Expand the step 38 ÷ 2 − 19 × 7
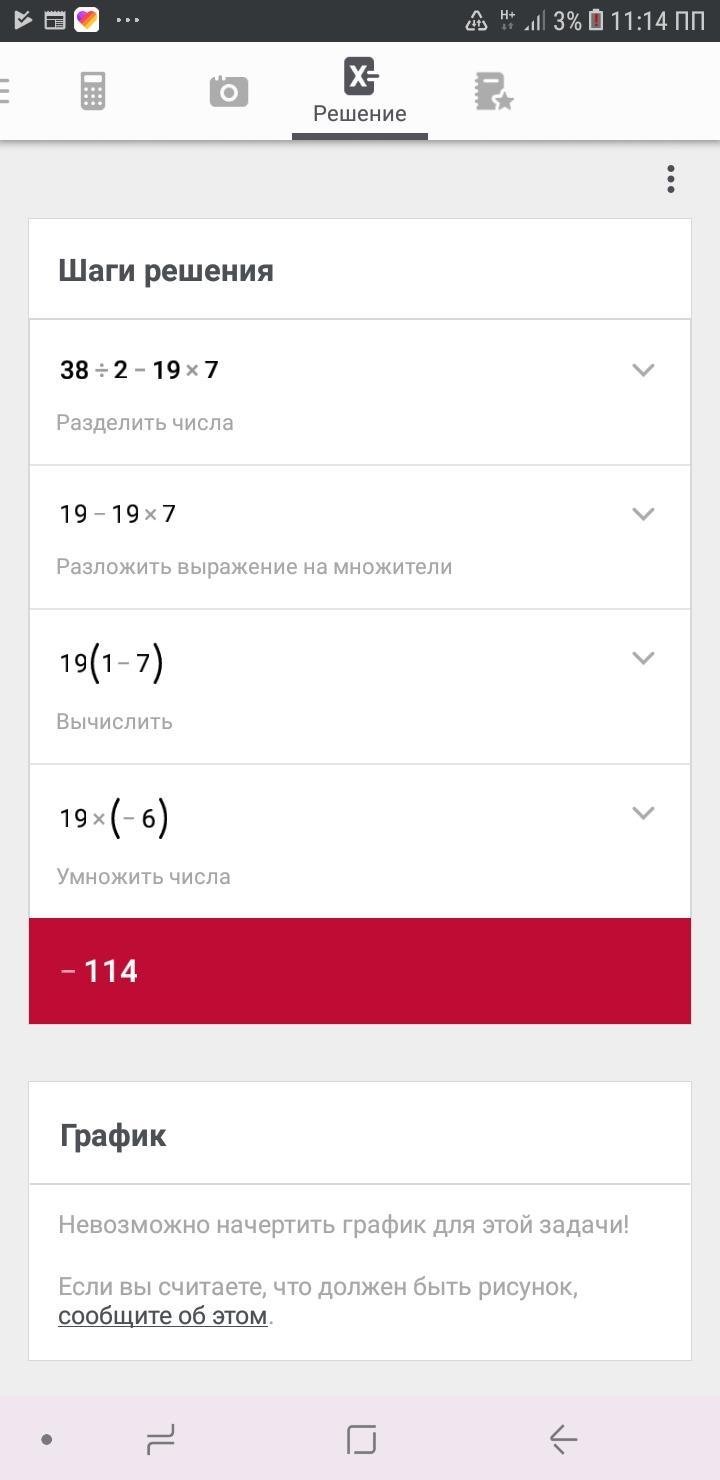The width and height of the screenshot is (720, 1480). [x=643, y=371]
